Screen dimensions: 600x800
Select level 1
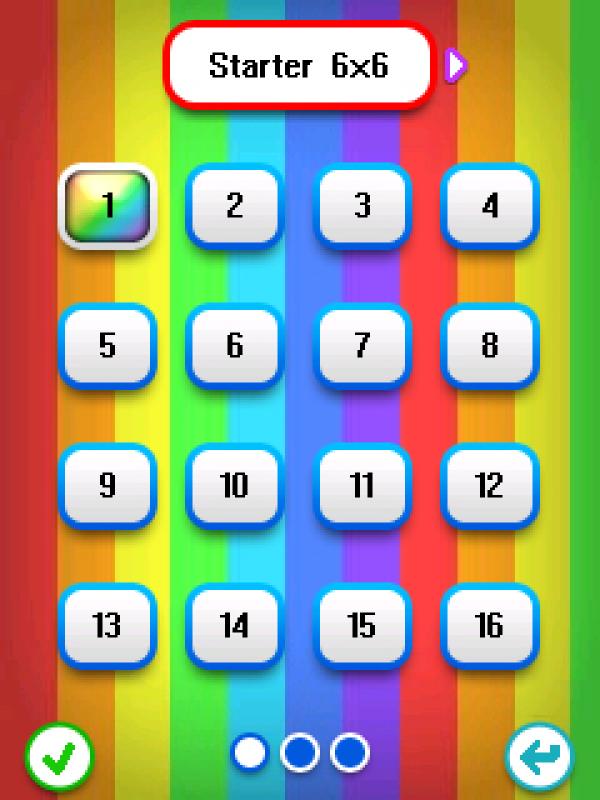pyautogui.click(x=107, y=207)
